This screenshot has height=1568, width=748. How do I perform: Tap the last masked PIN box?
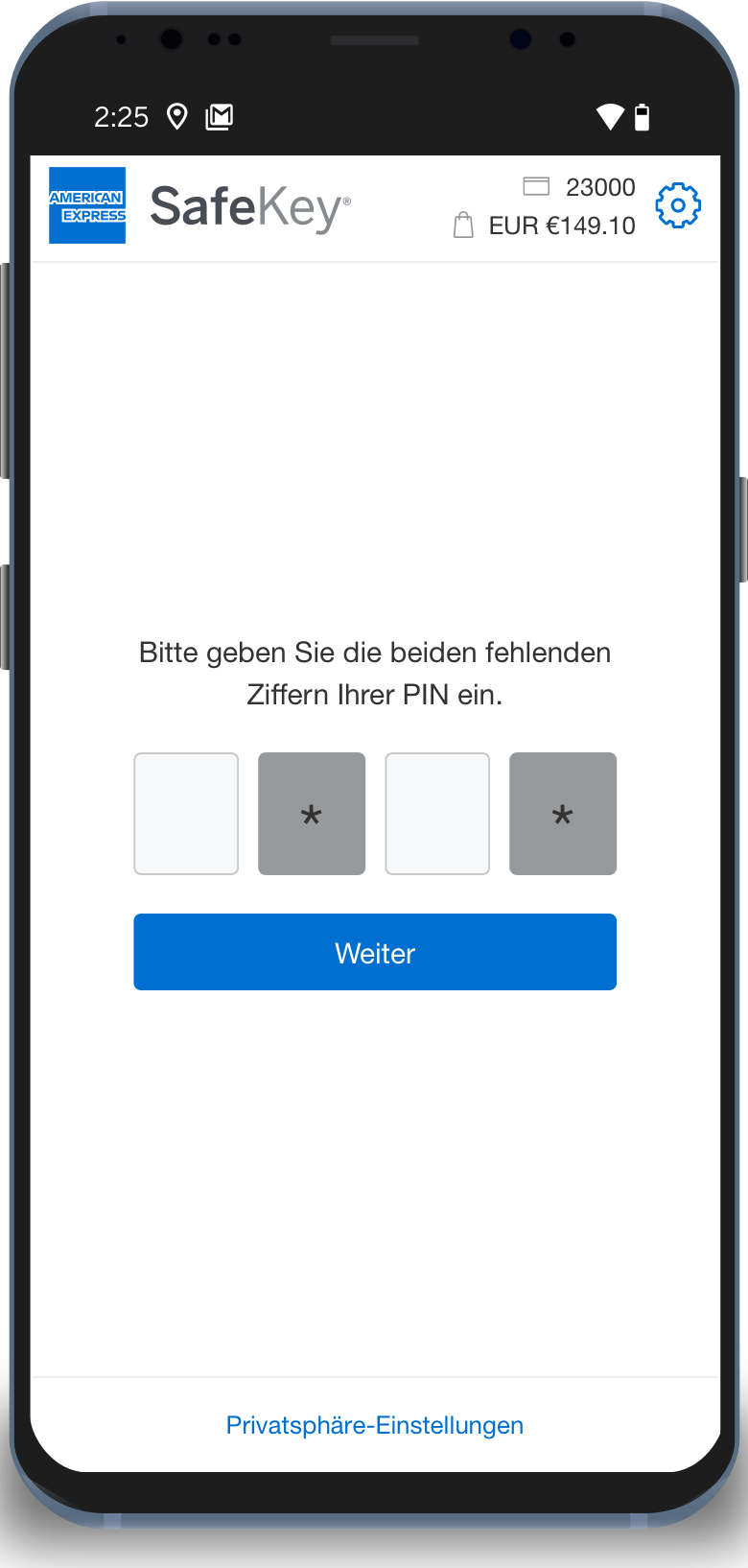tap(563, 813)
